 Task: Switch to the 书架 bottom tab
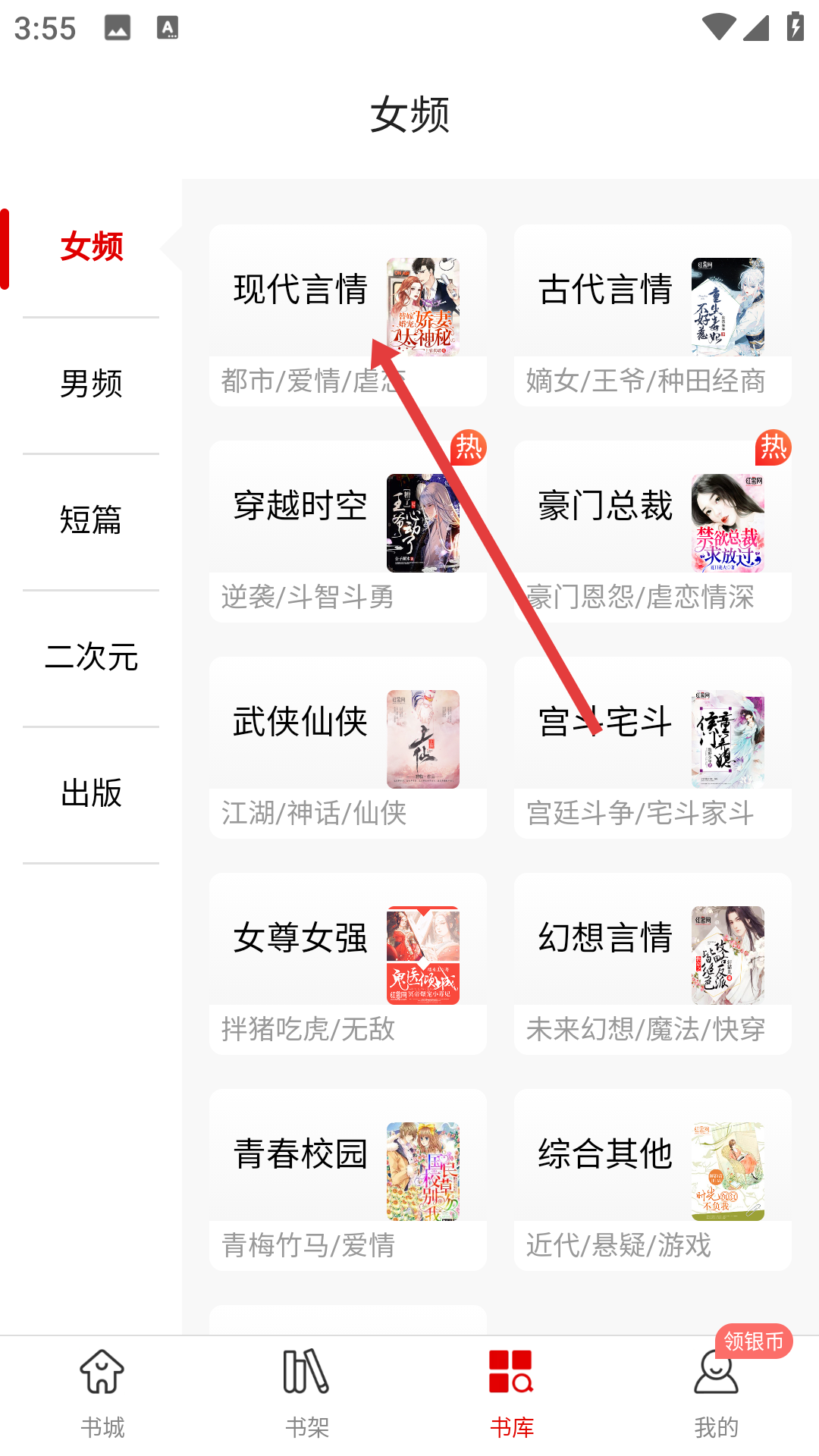(x=307, y=1394)
